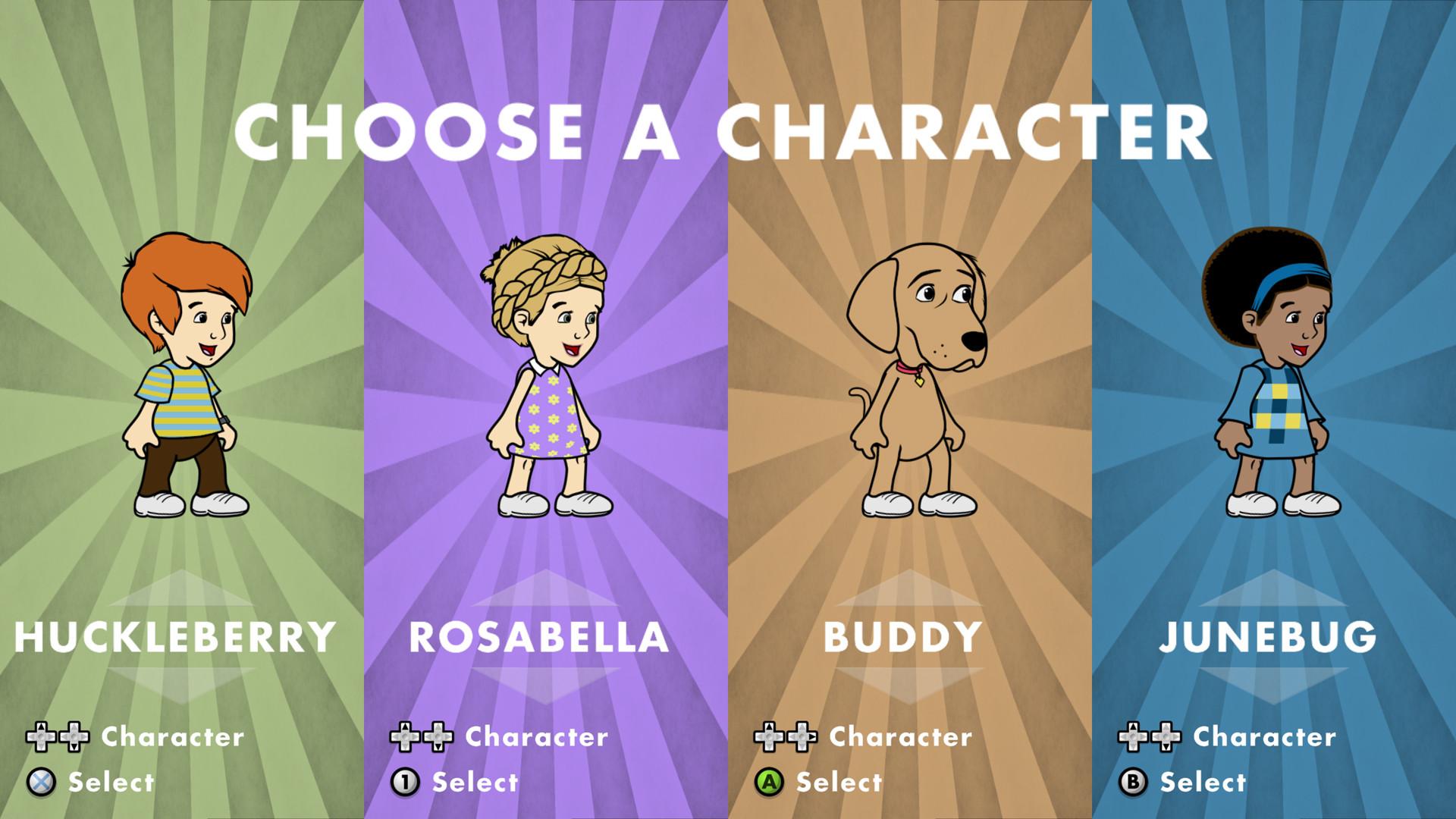The height and width of the screenshot is (819, 1456).
Task: Tap the down arrow below HUCKLEBERRY
Action: pos(181,683)
